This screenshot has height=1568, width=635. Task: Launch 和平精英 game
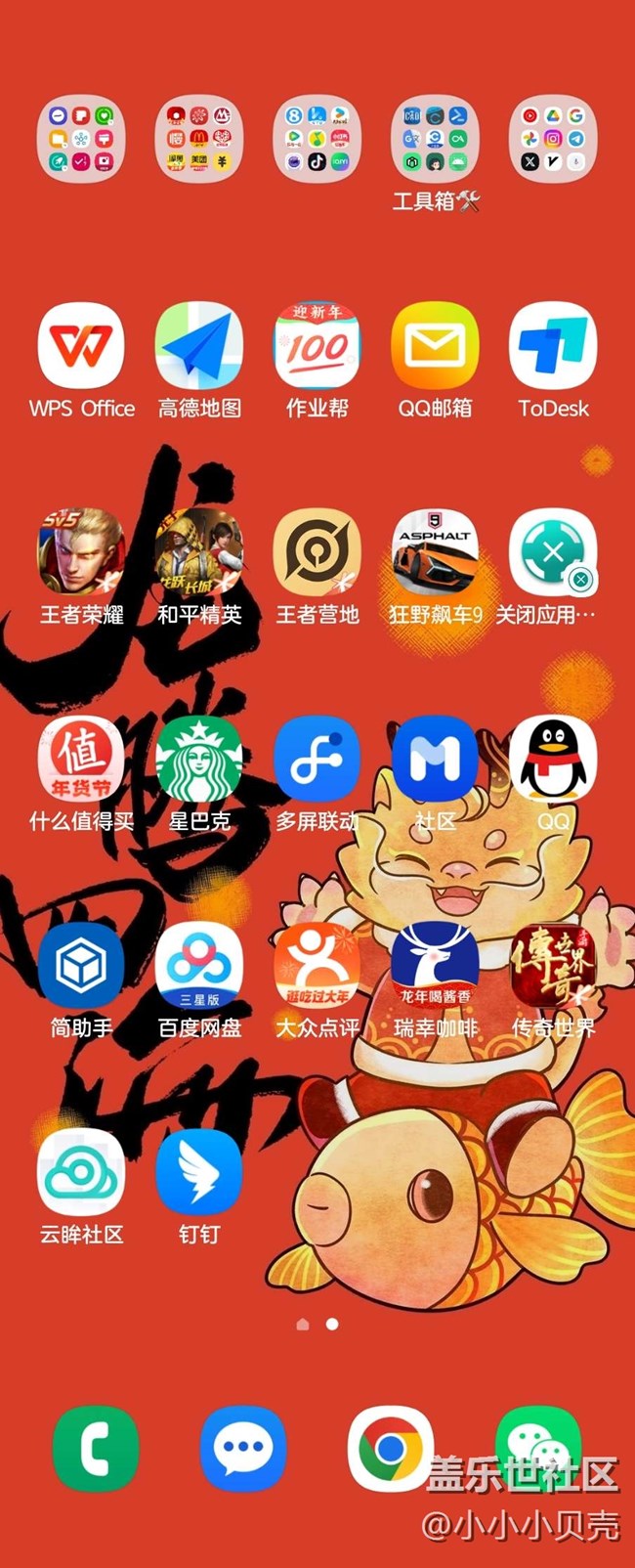point(199,553)
